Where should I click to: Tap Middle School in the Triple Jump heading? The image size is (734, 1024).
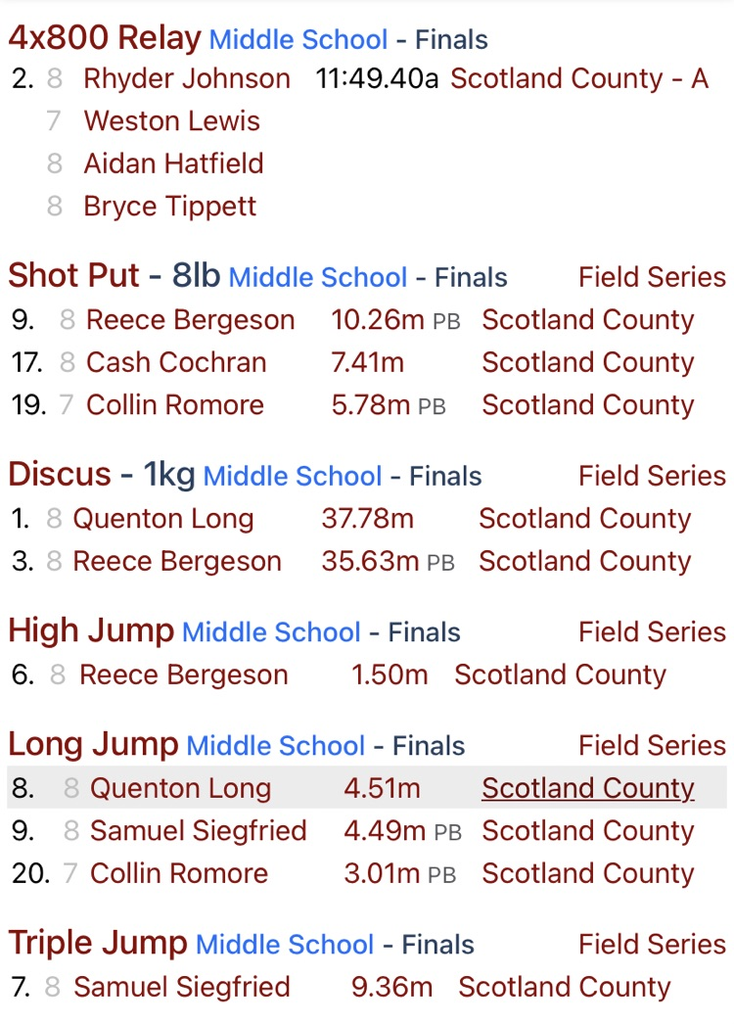(285, 944)
